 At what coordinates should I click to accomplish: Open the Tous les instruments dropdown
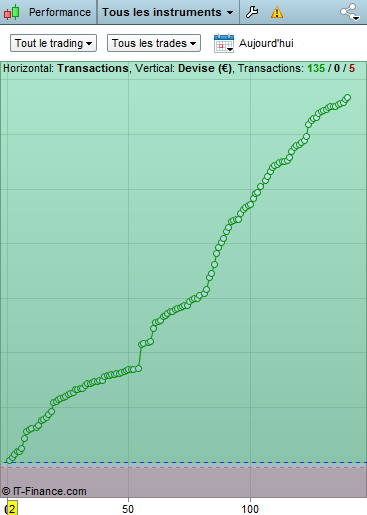coord(168,12)
